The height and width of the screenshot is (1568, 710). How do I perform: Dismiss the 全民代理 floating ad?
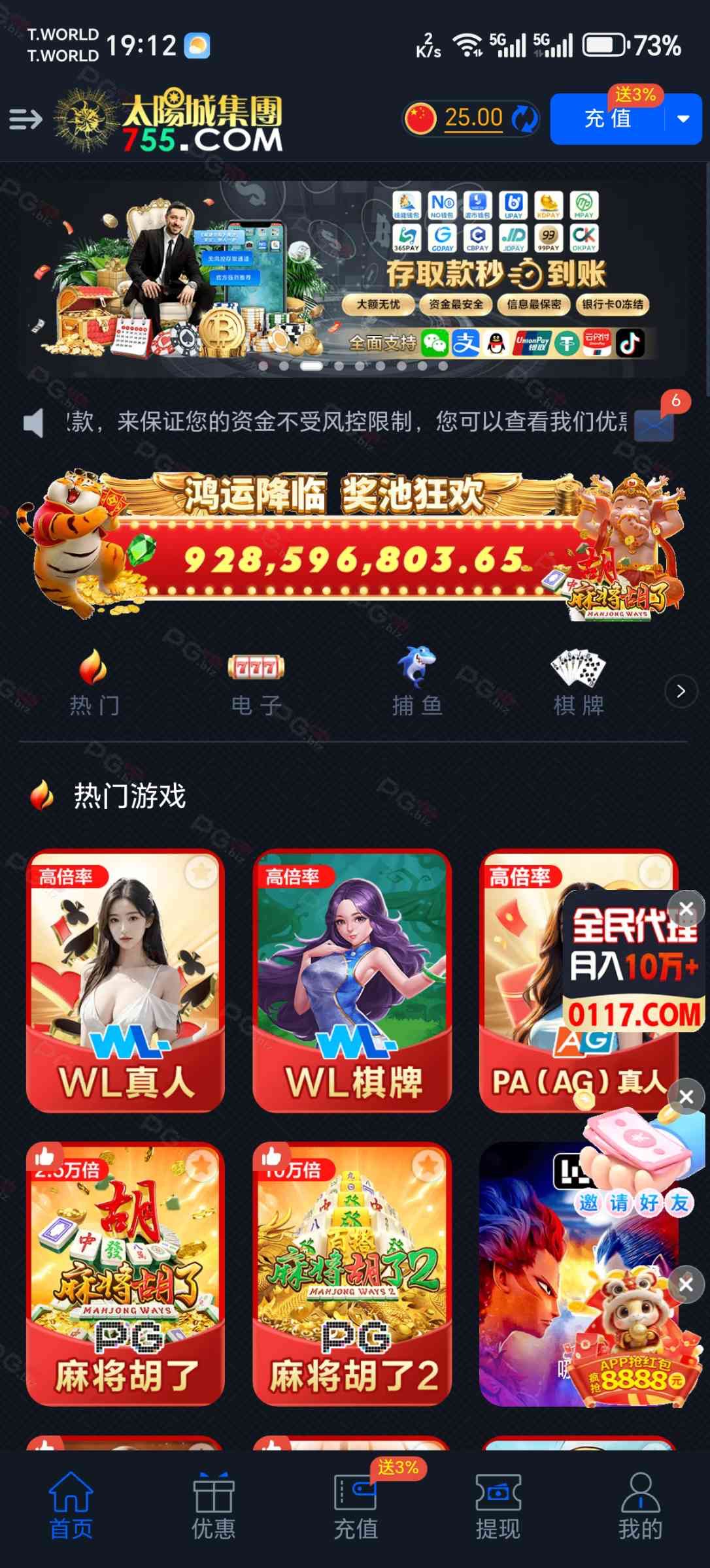(686, 908)
